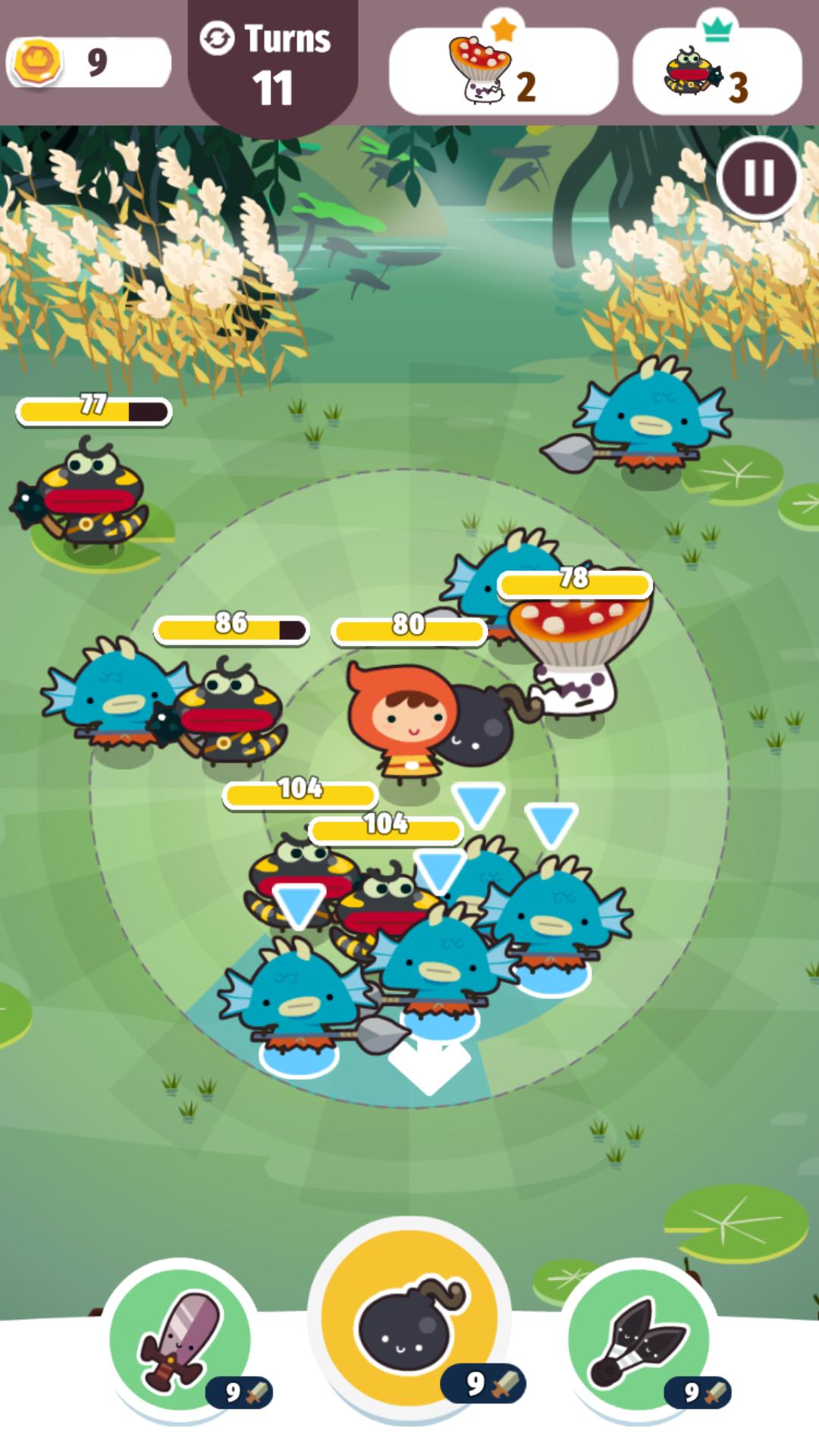Screen dimensions: 819x1456
Task: Pause the game
Action: [x=759, y=179]
